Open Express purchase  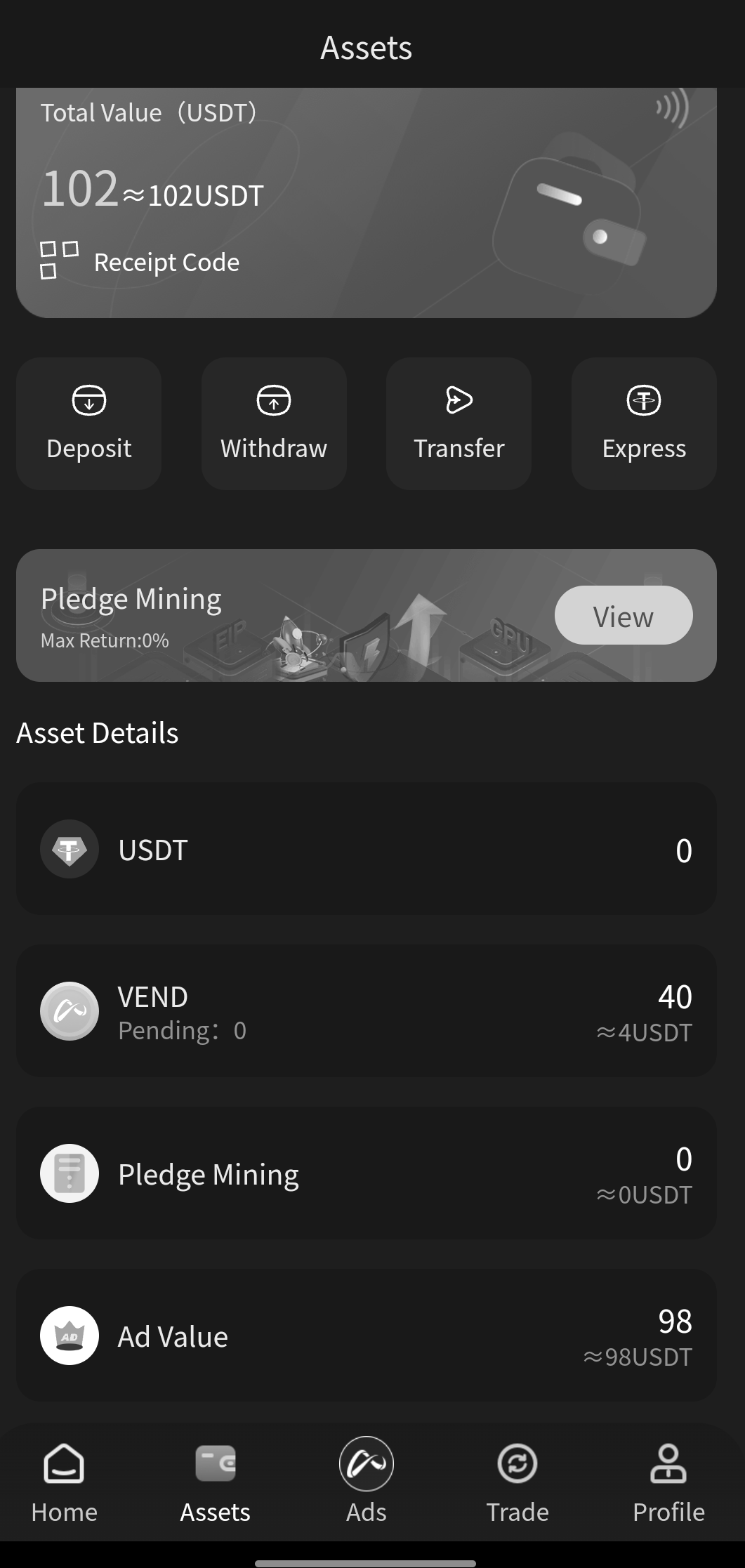644,423
